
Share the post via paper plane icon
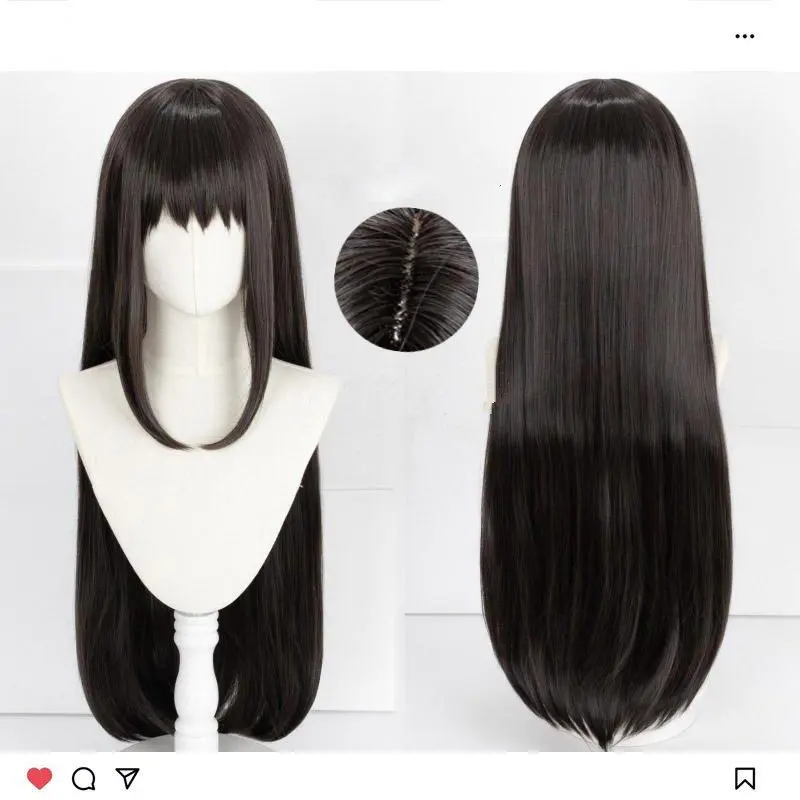[x=127, y=776]
